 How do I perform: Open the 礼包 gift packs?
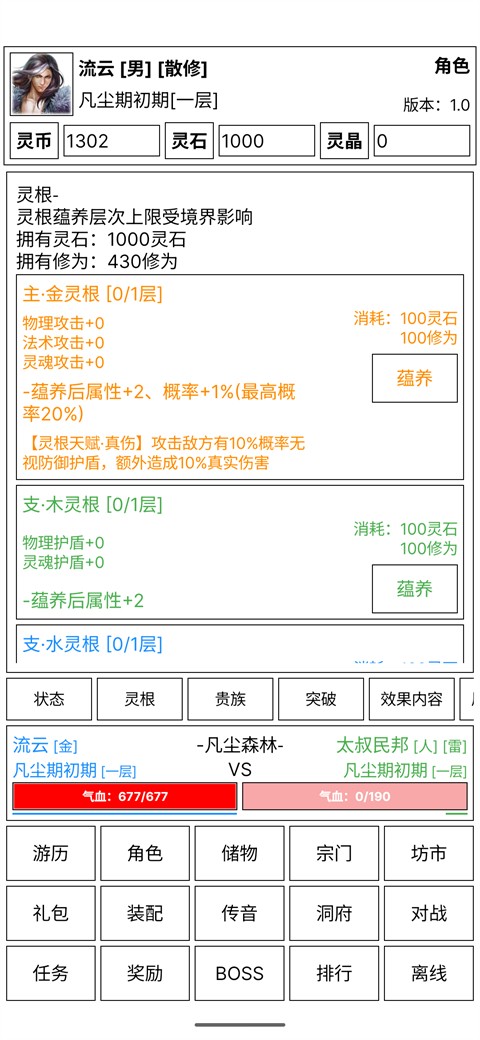pos(51,913)
